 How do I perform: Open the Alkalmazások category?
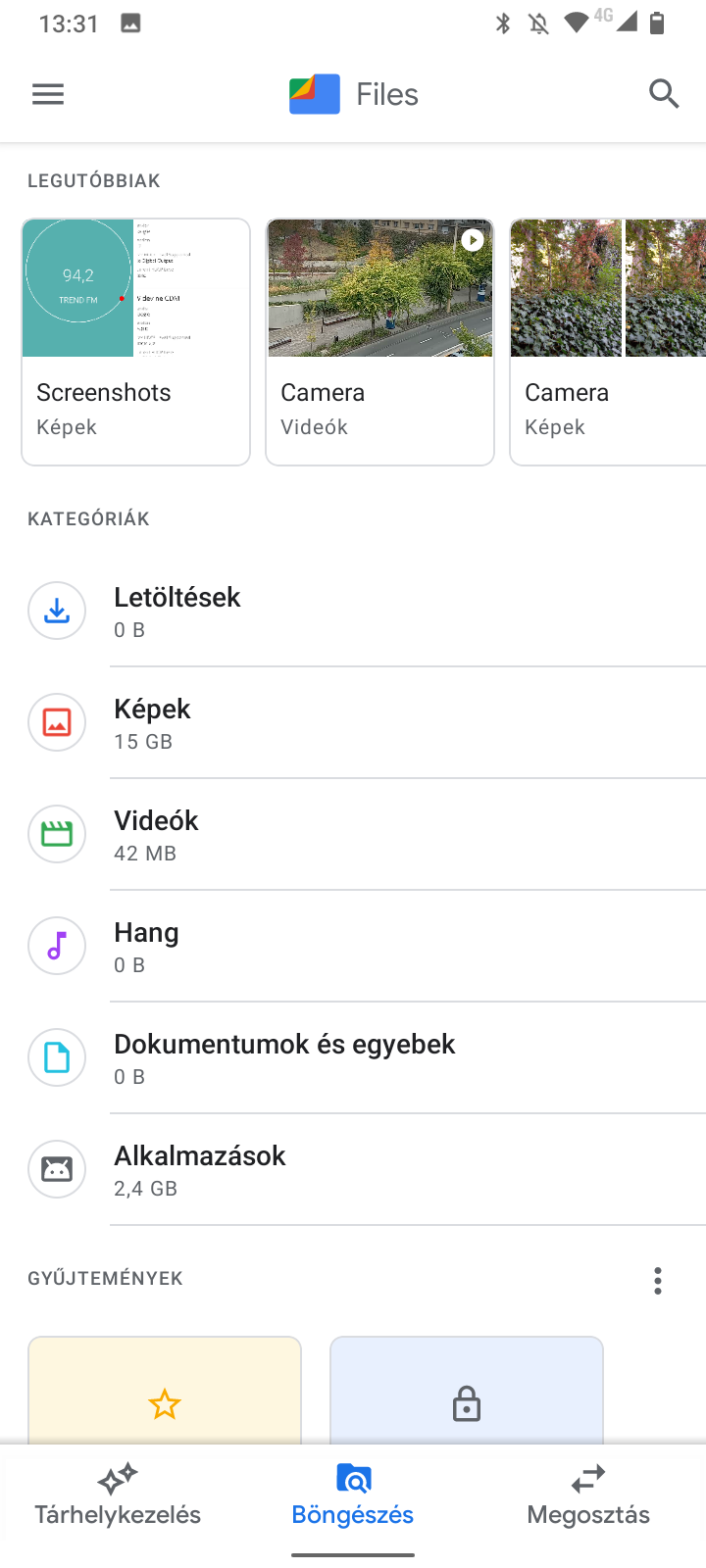click(x=353, y=1170)
